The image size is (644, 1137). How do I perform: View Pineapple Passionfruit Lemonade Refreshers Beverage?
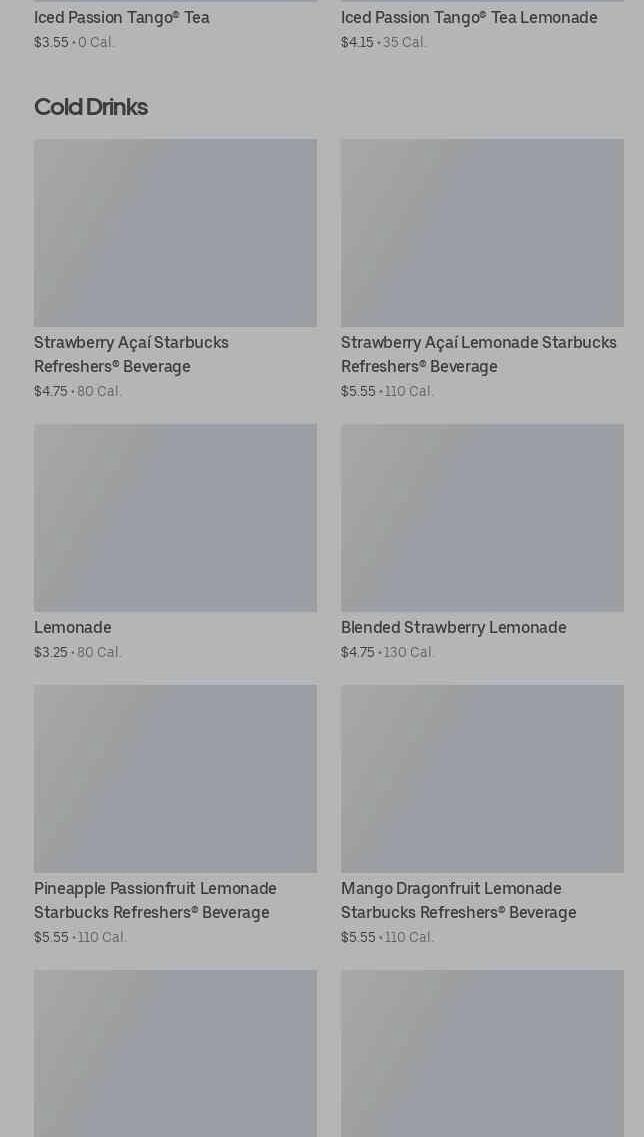(x=175, y=815)
